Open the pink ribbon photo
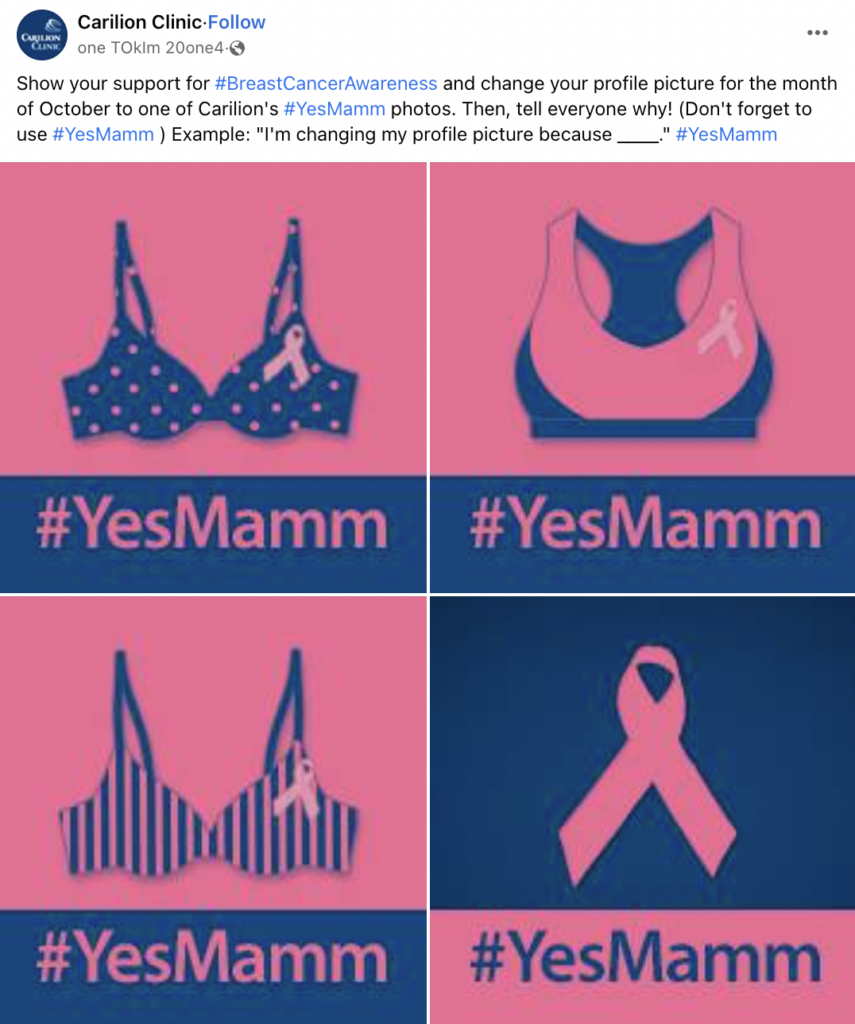 [x=643, y=808]
